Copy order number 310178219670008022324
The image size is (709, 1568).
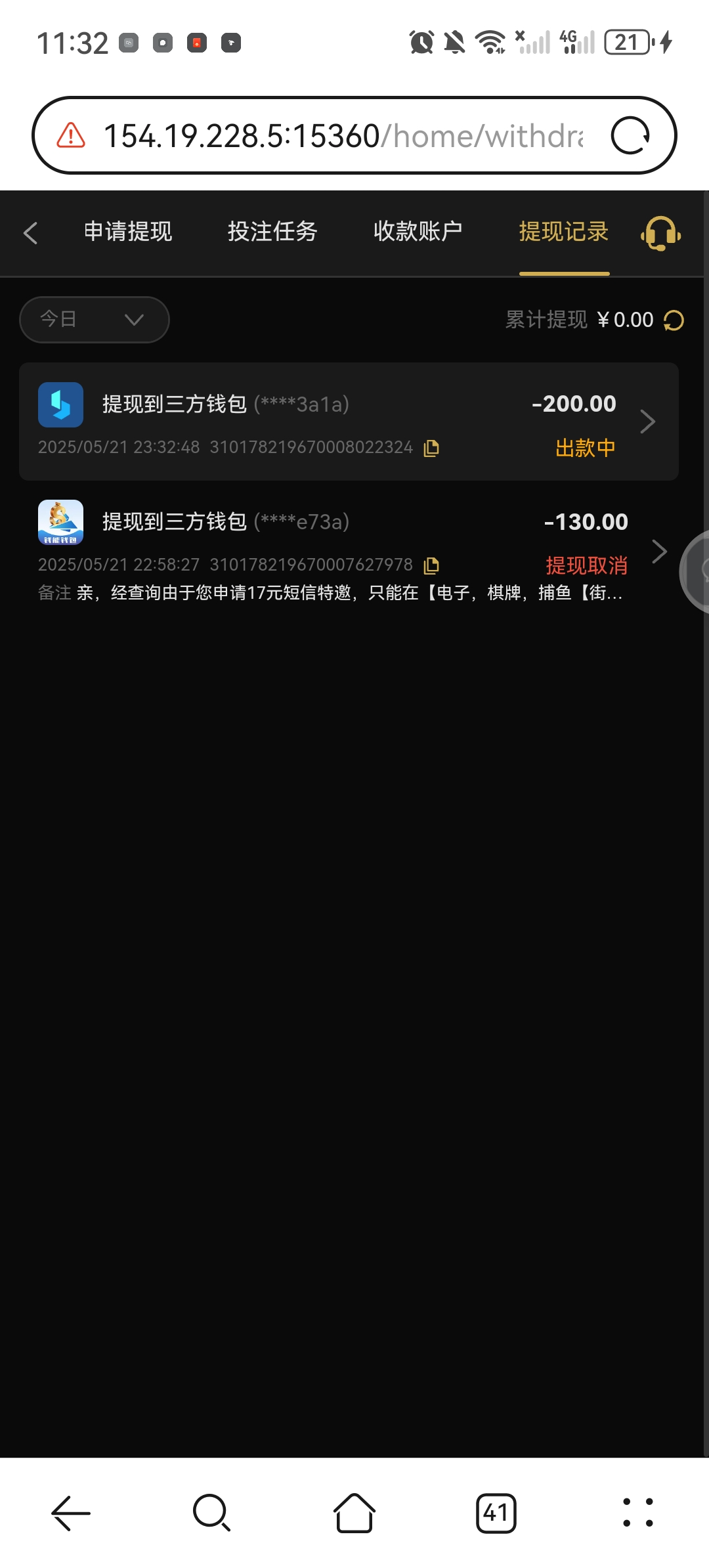pos(431,447)
